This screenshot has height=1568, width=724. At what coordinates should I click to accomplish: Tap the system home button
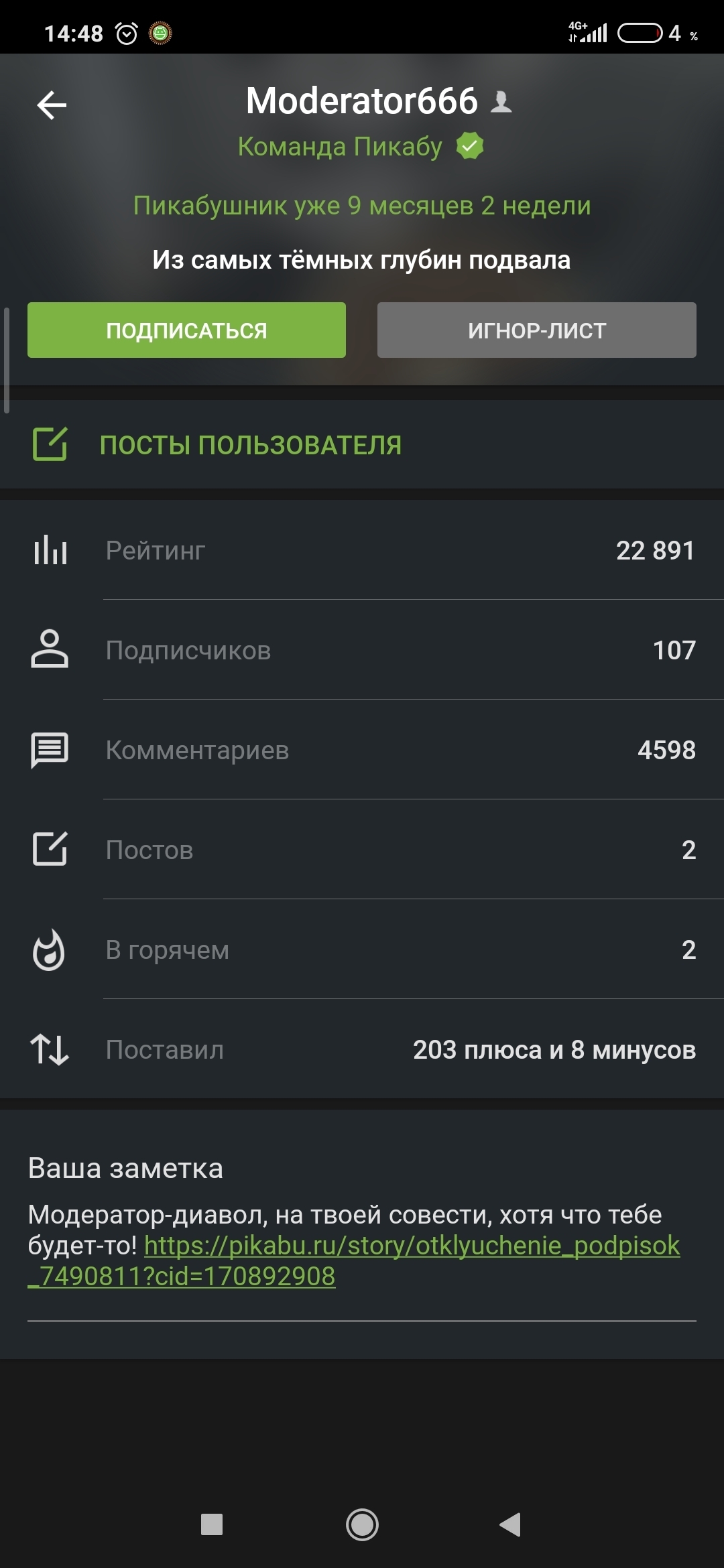pos(362,1525)
